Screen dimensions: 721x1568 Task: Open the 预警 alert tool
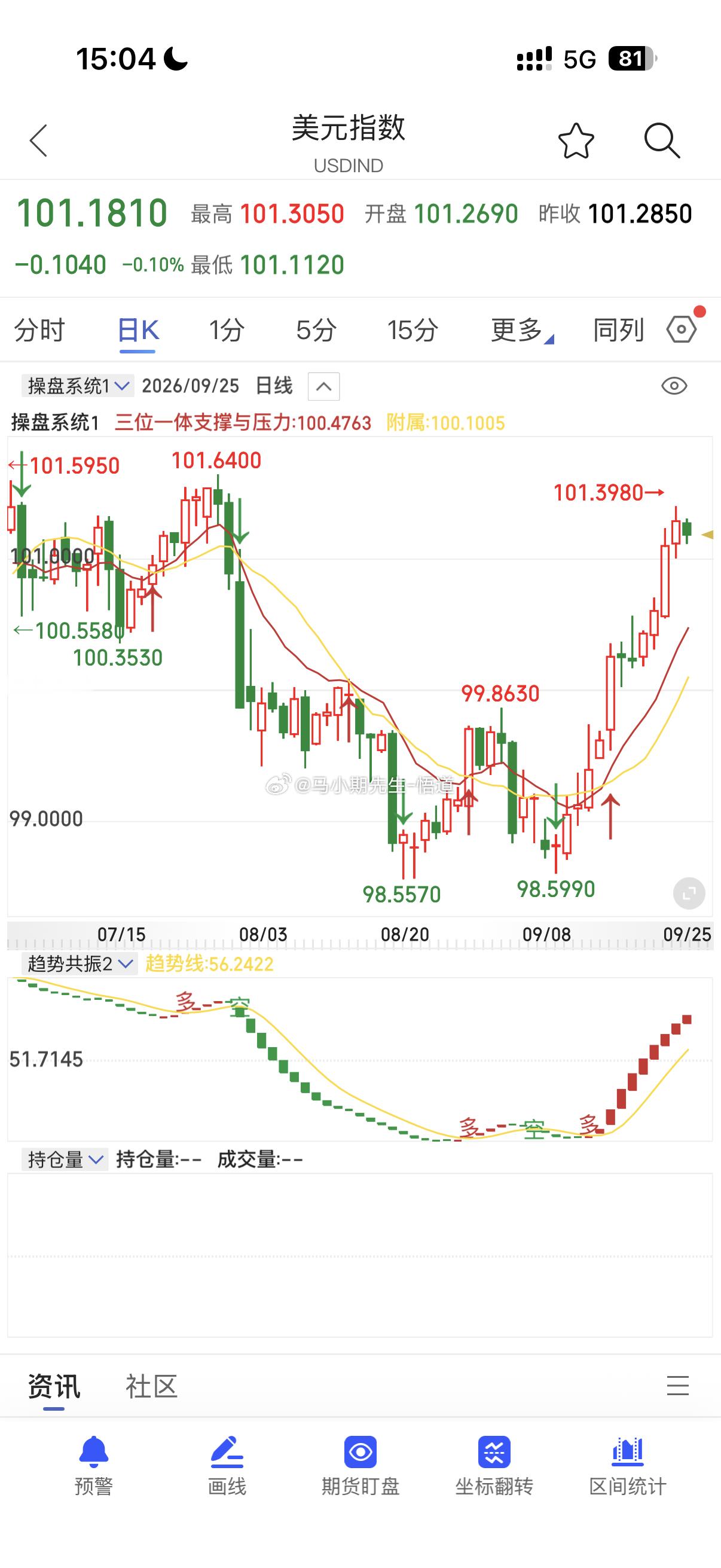(x=94, y=1465)
